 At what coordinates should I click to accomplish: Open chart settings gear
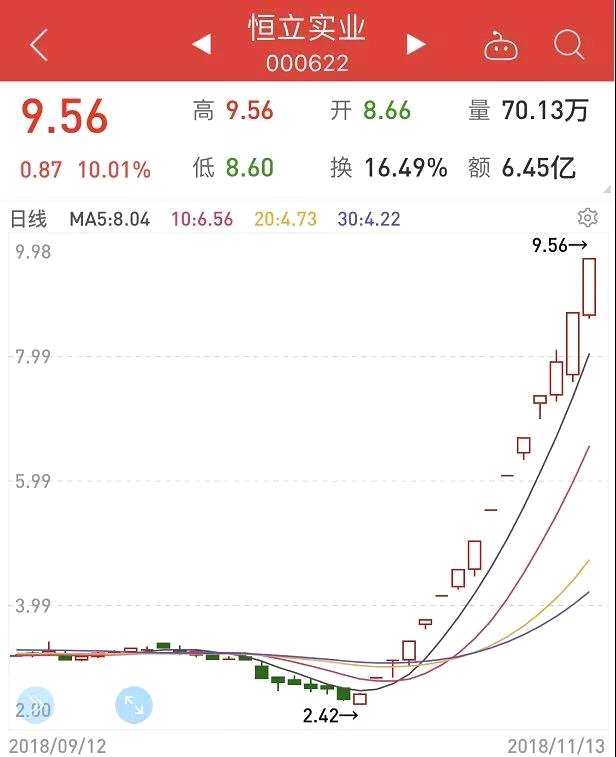(x=588, y=218)
